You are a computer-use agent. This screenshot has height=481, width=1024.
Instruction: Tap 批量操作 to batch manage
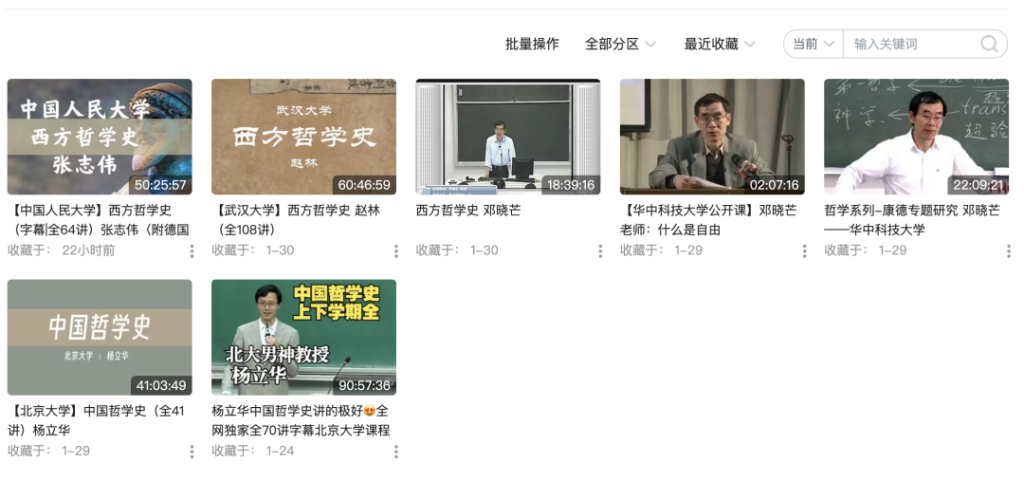coord(532,44)
